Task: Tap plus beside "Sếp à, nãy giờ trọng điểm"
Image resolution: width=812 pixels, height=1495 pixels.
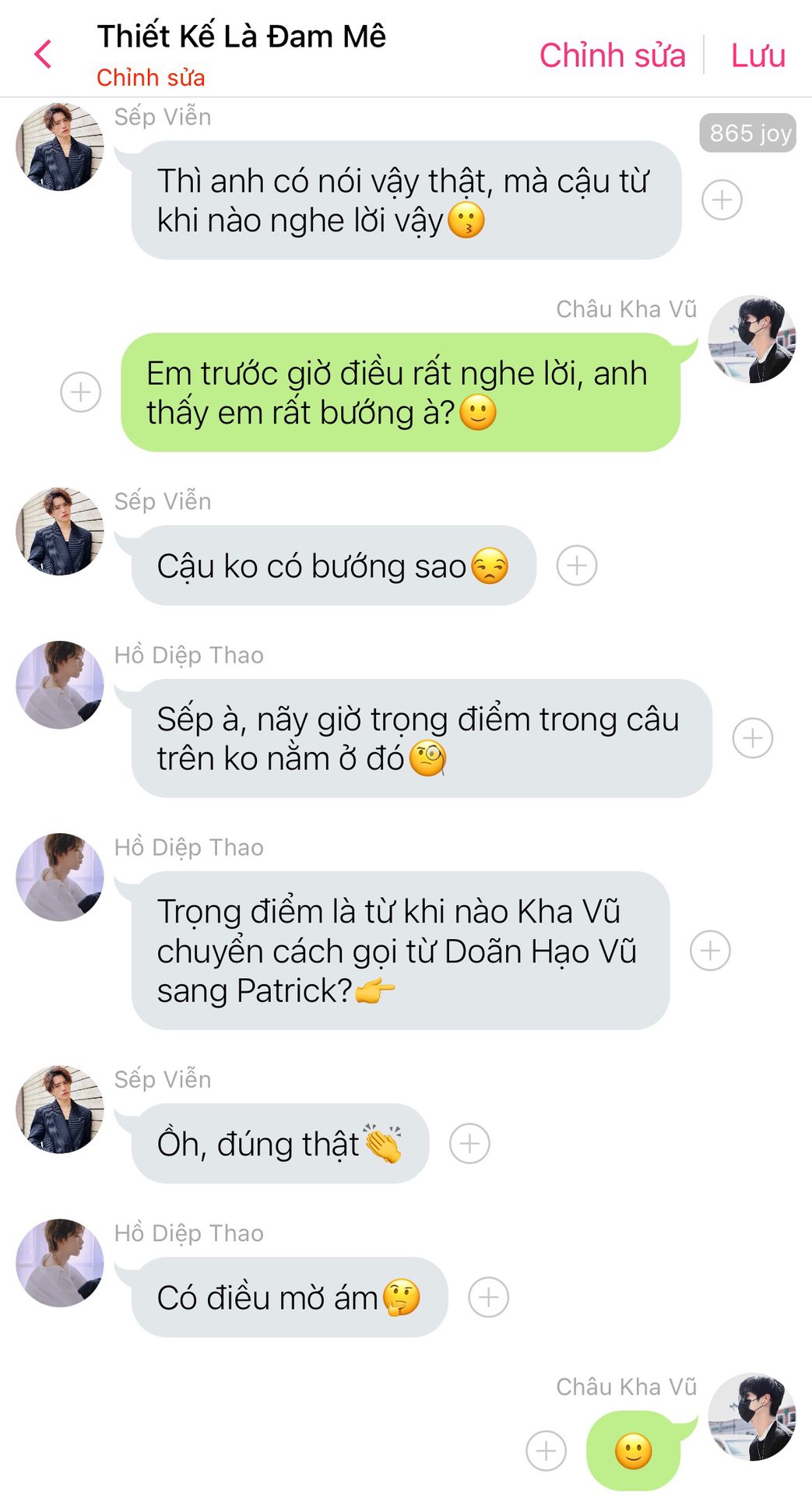Action: [753, 738]
